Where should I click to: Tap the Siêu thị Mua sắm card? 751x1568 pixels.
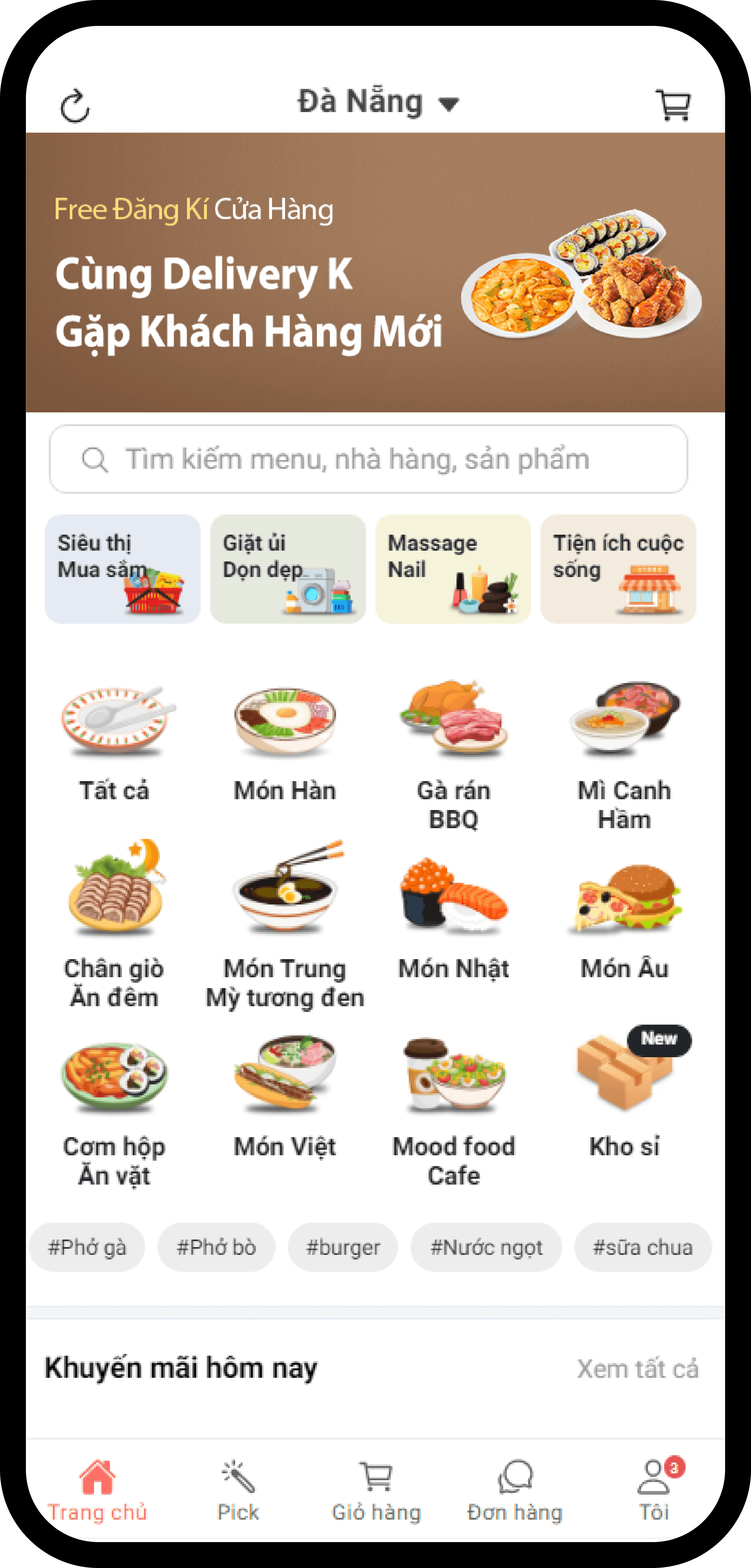tap(122, 569)
